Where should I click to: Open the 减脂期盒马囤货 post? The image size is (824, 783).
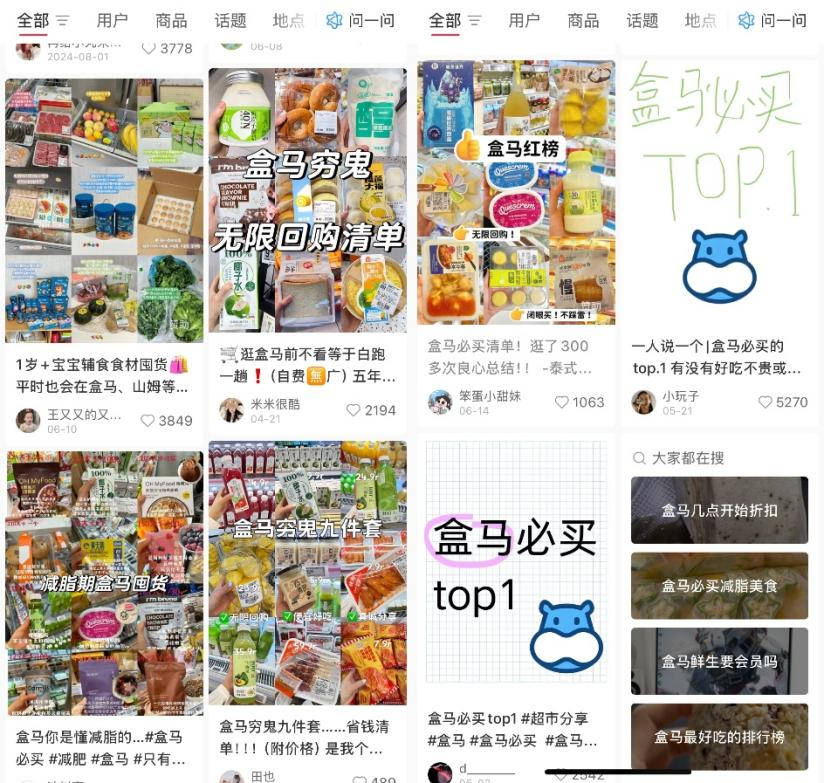pyautogui.click(x=104, y=582)
